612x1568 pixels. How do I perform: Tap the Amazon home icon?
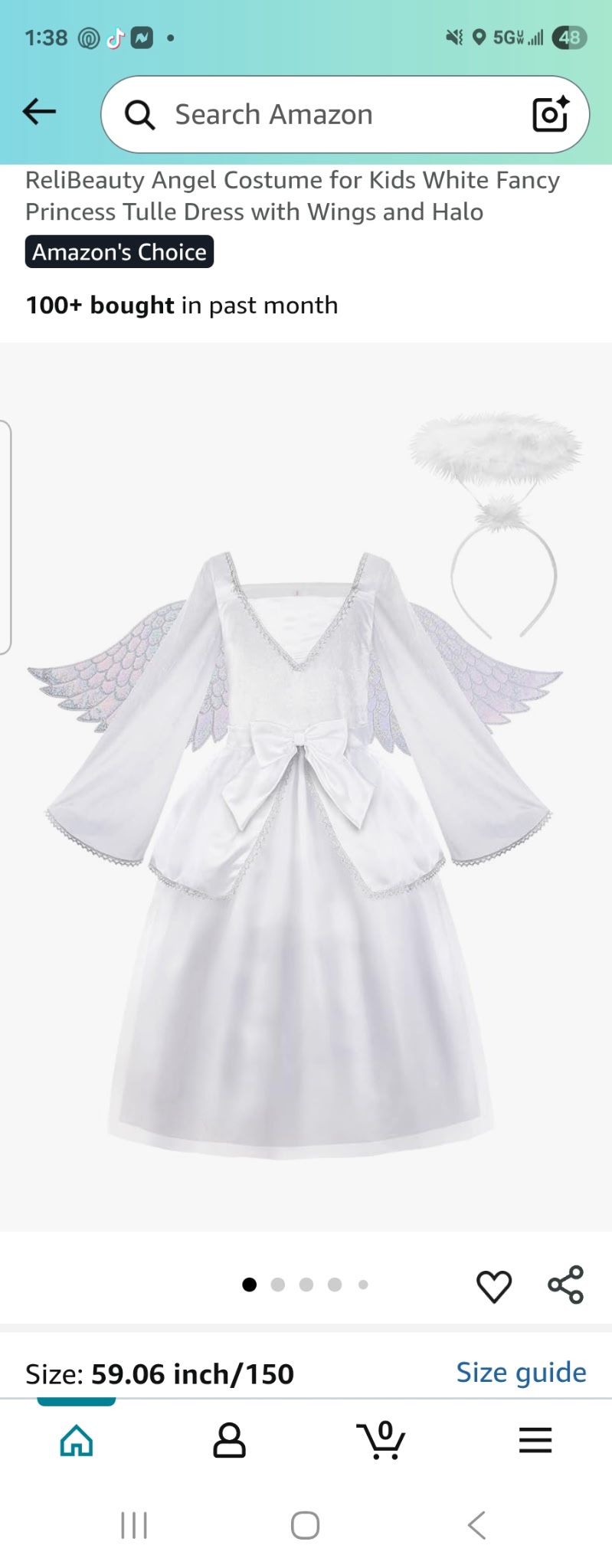pyautogui.click(x=76, y=1439)
